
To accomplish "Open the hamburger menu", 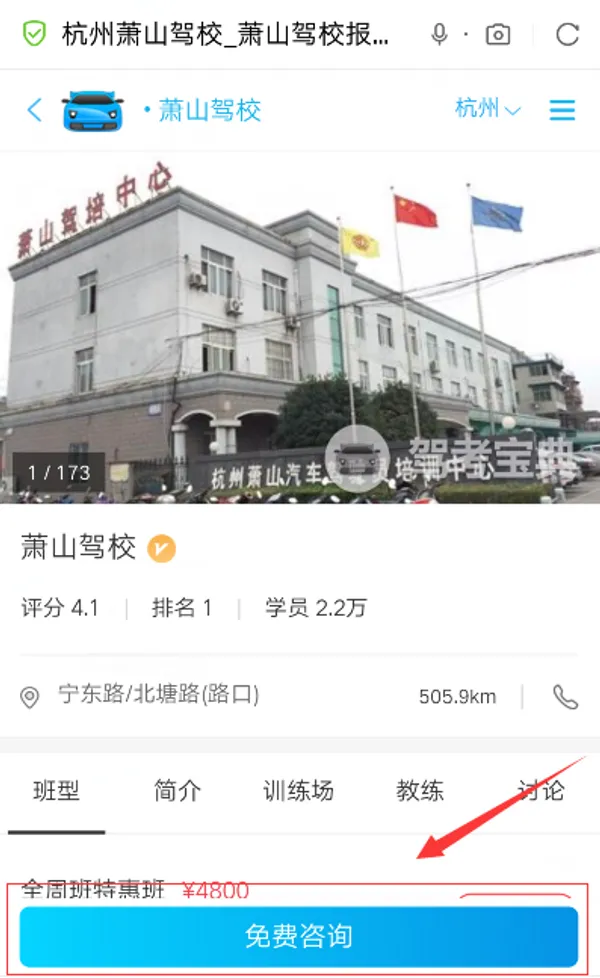I will click(562, 110).
